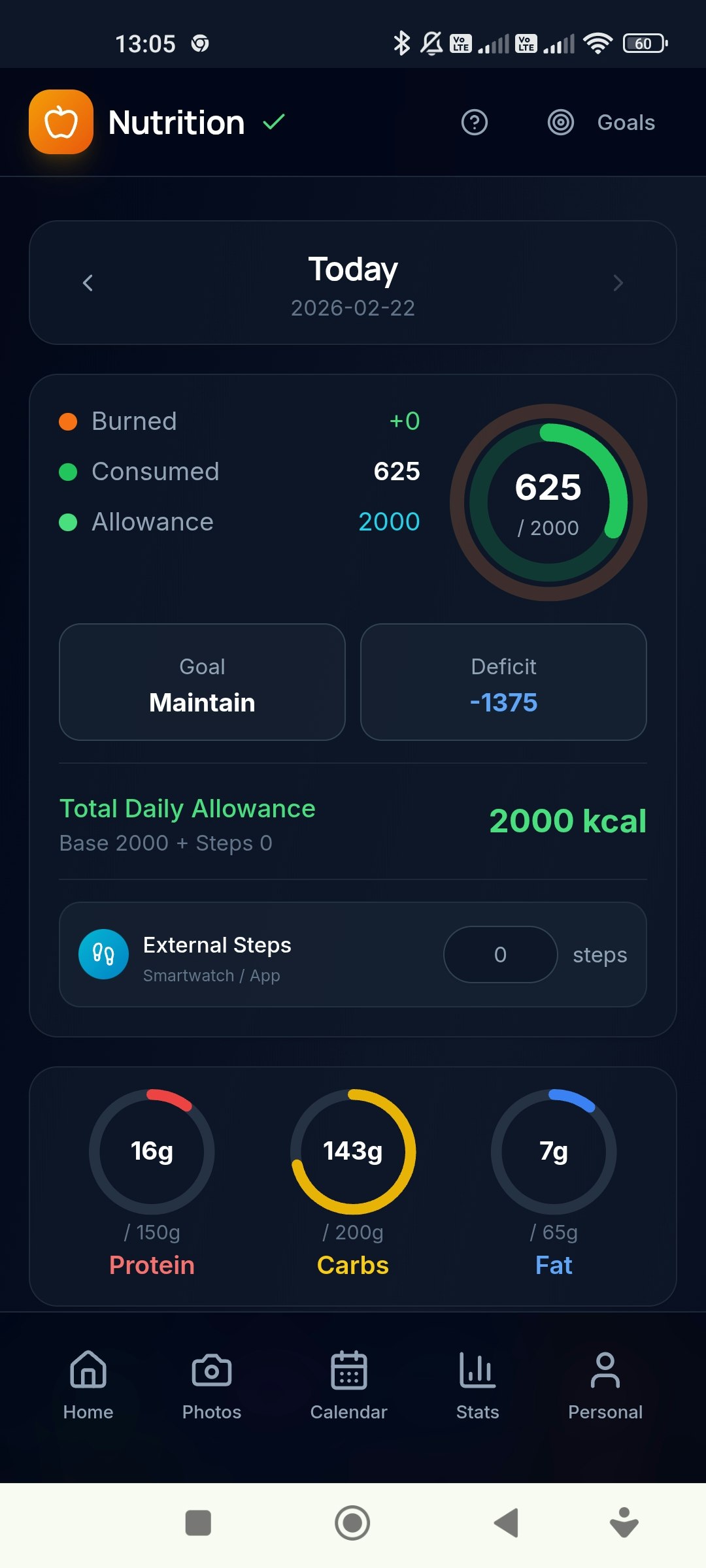Click the Goals target icon
Screen dimensions: 706x1568
pos(561,122)
